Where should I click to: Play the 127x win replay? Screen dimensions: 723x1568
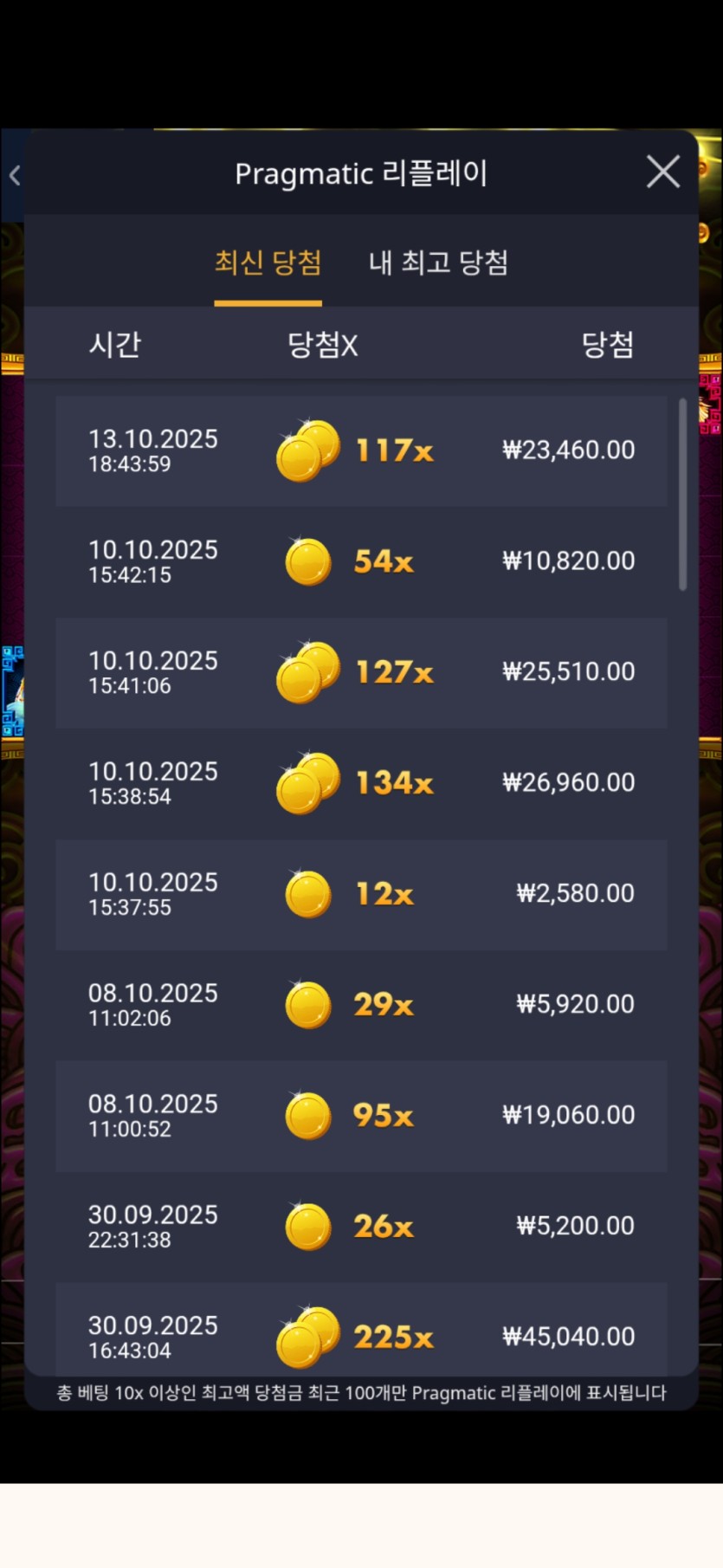tap(361, 672)
